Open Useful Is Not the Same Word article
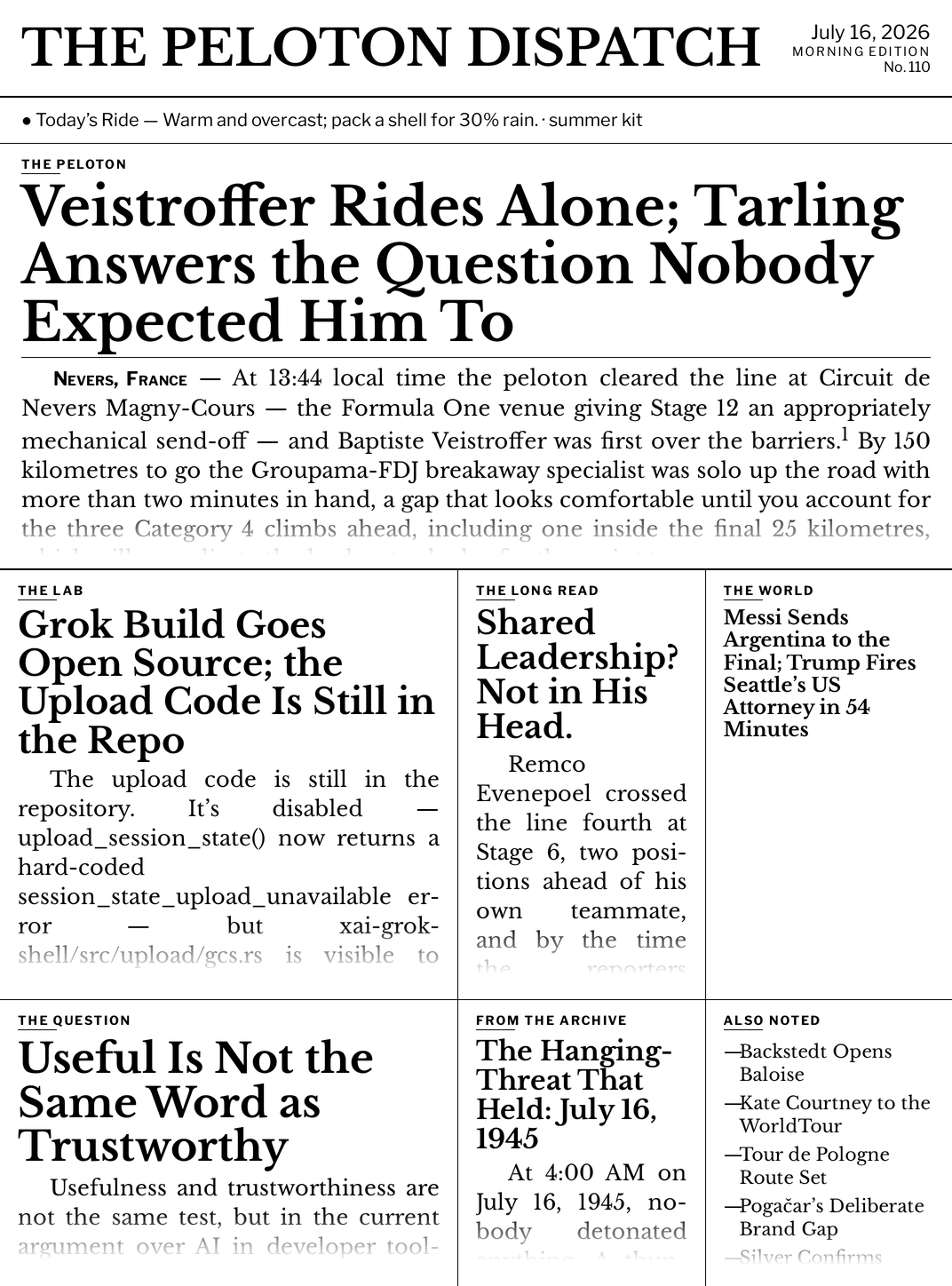 195,1101
